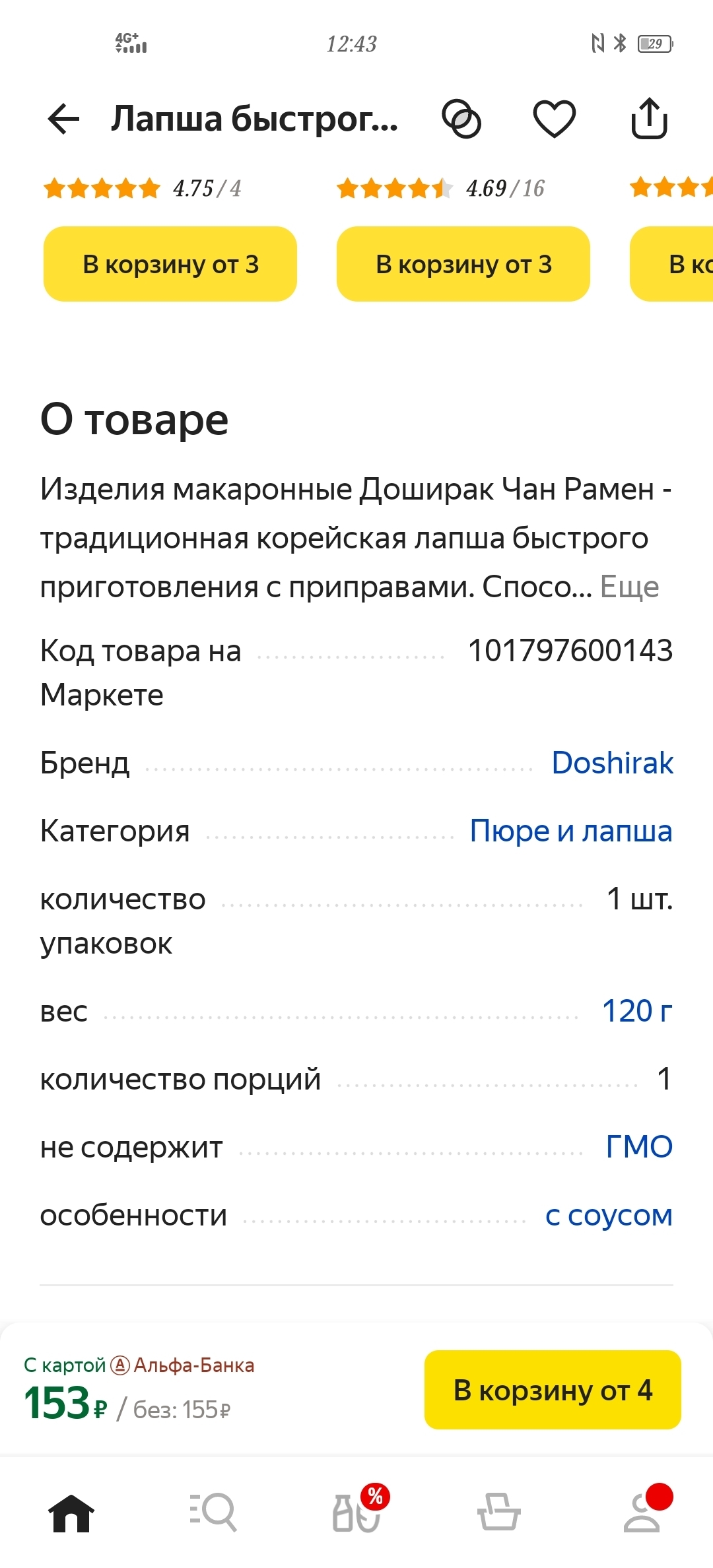This screenshot has width=713, height=1568.
Task: Add product to favorites with heart
Action: (554, 119)
